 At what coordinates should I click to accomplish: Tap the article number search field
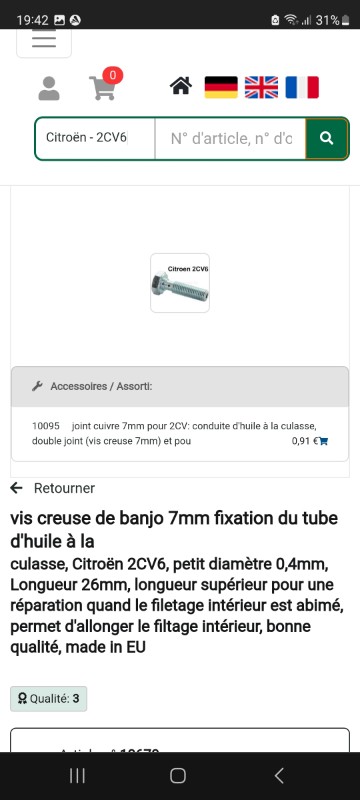[230, 138]
